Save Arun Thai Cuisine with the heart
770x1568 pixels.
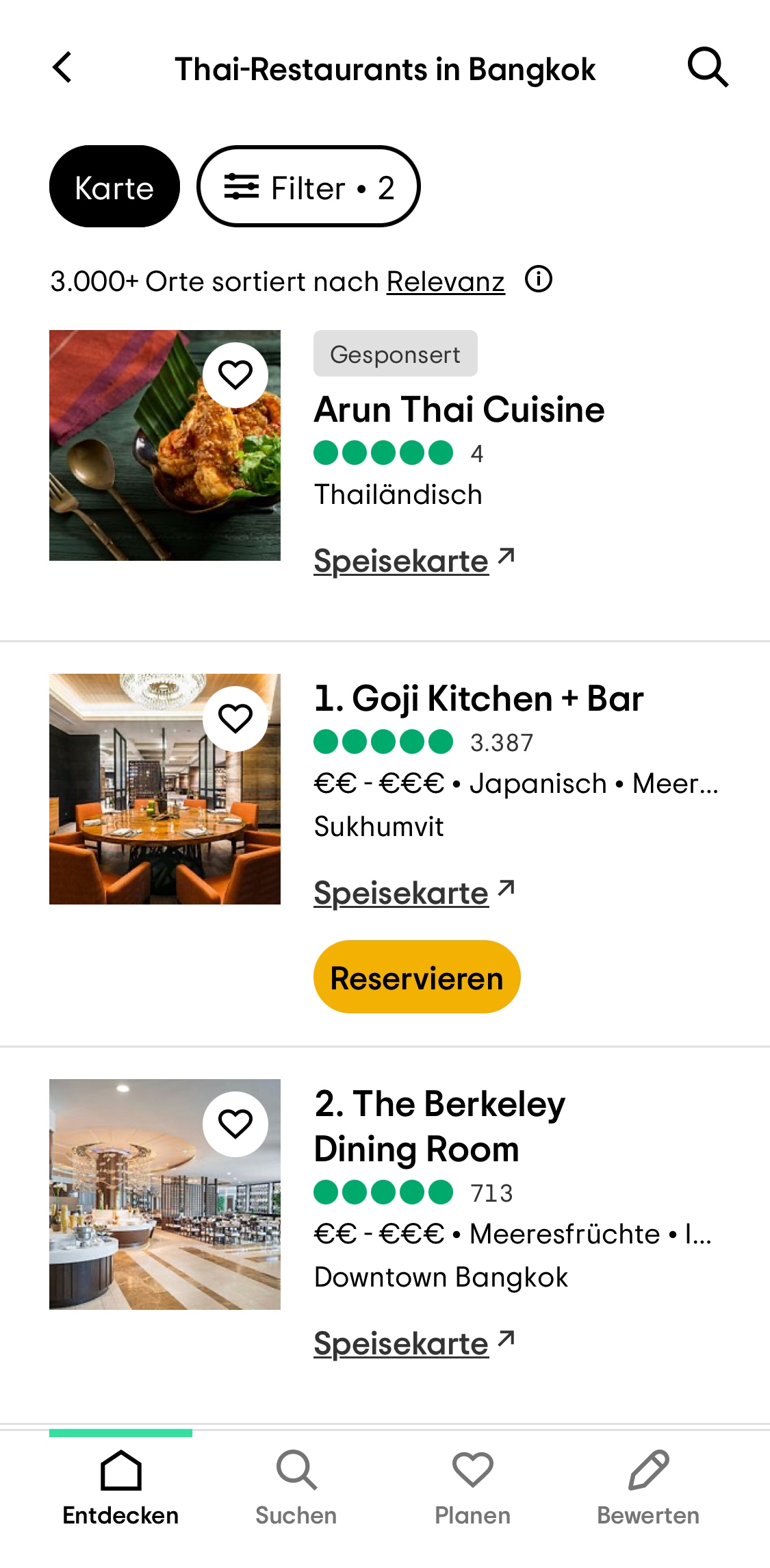pos(235,375)
